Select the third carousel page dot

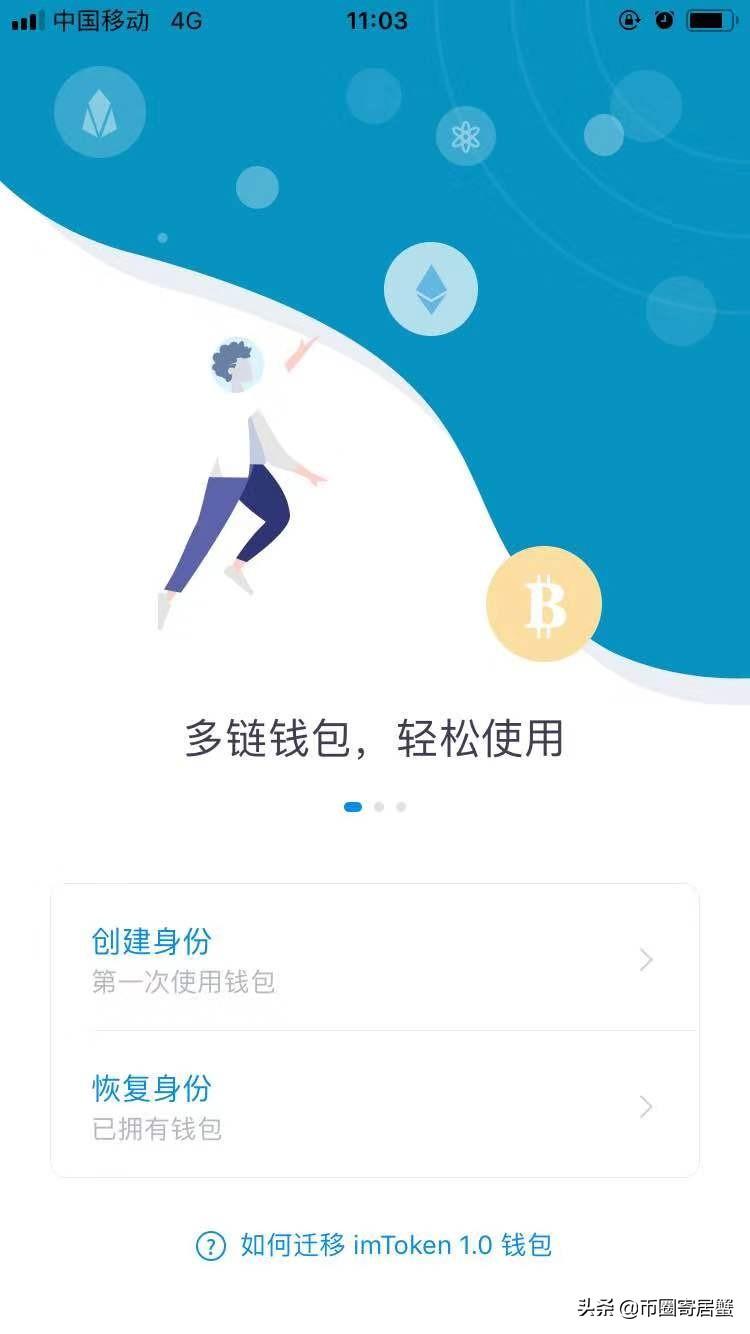coord(400,806)
